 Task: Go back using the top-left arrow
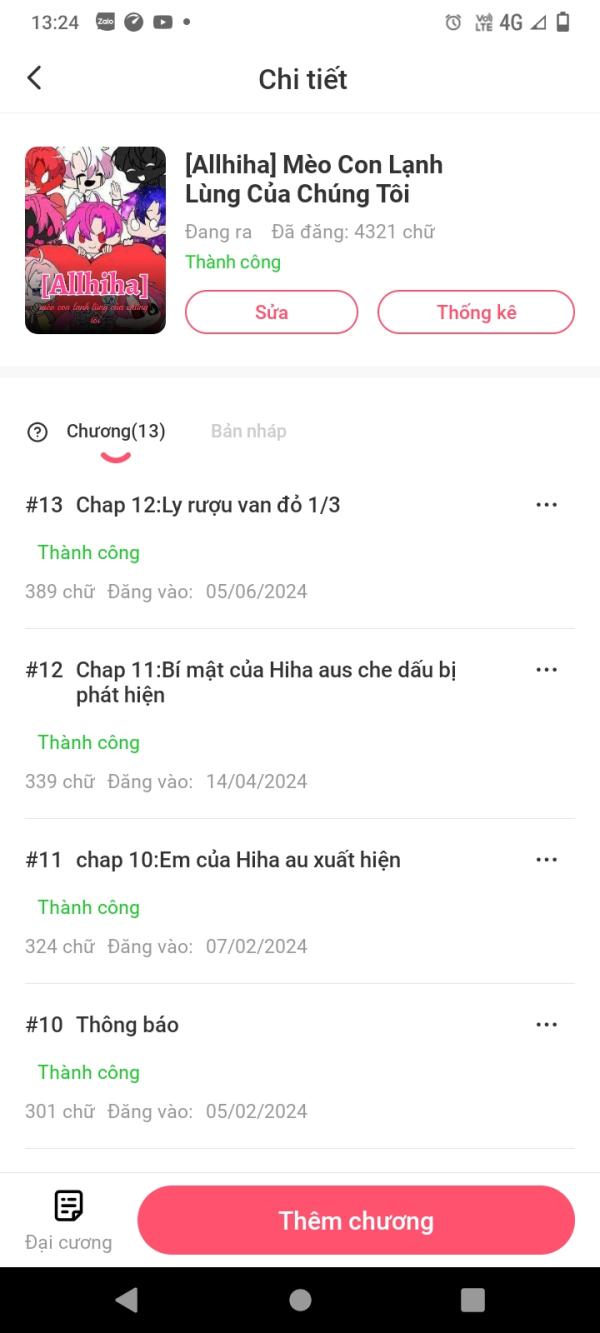(x=34, y=78)
